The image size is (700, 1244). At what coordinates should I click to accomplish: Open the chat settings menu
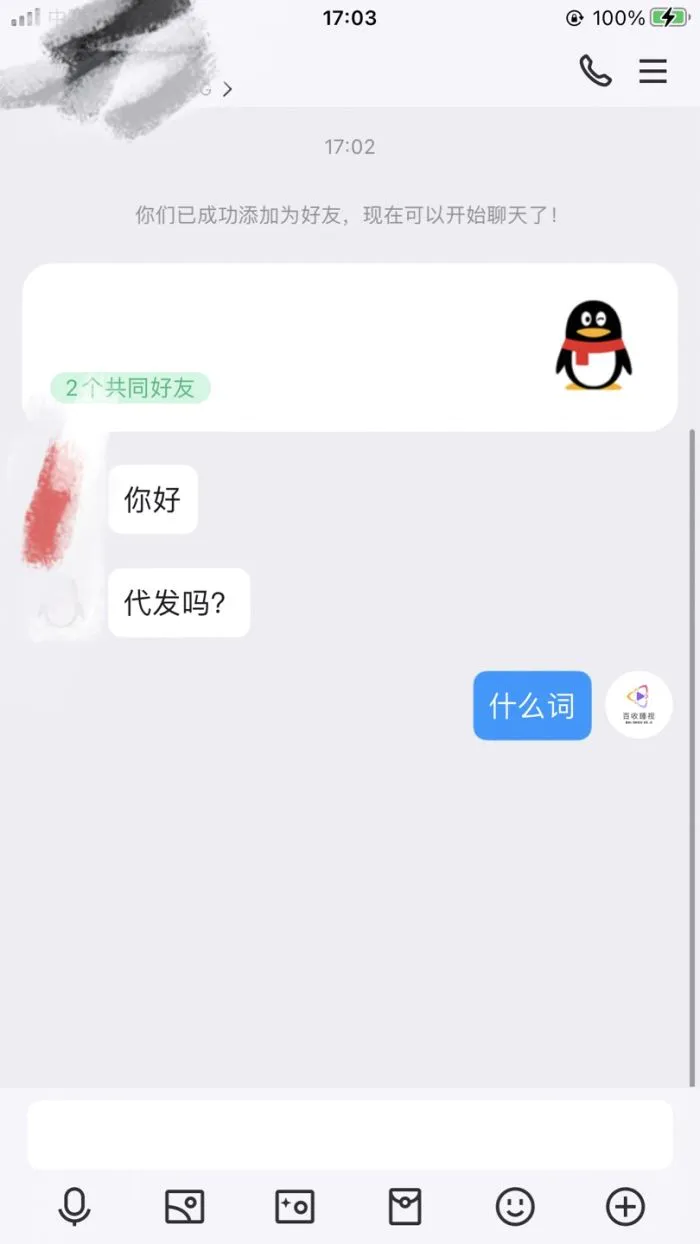click(653, 71)
